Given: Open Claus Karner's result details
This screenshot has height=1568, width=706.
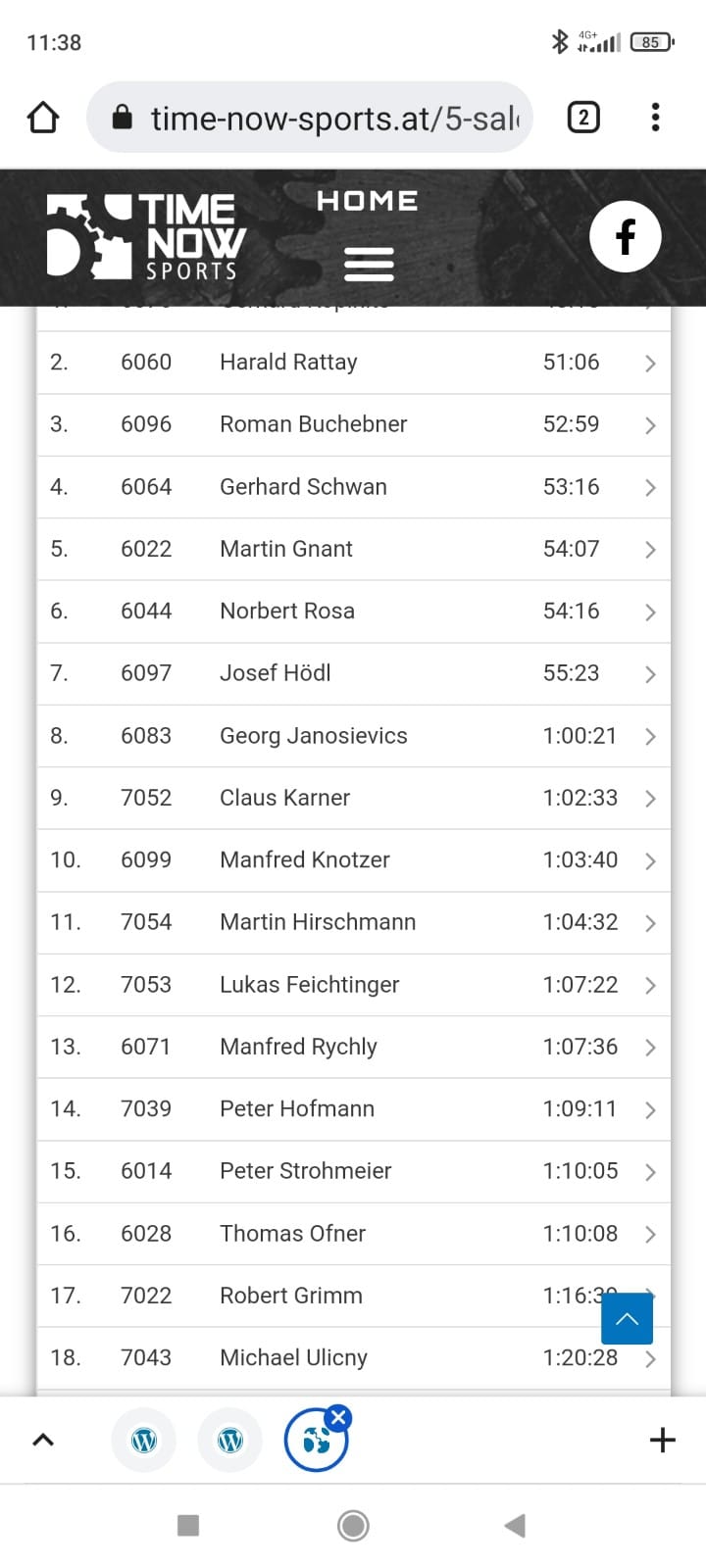Looking at the screenshot, I should pyautogui.click(x=354, y=798).
